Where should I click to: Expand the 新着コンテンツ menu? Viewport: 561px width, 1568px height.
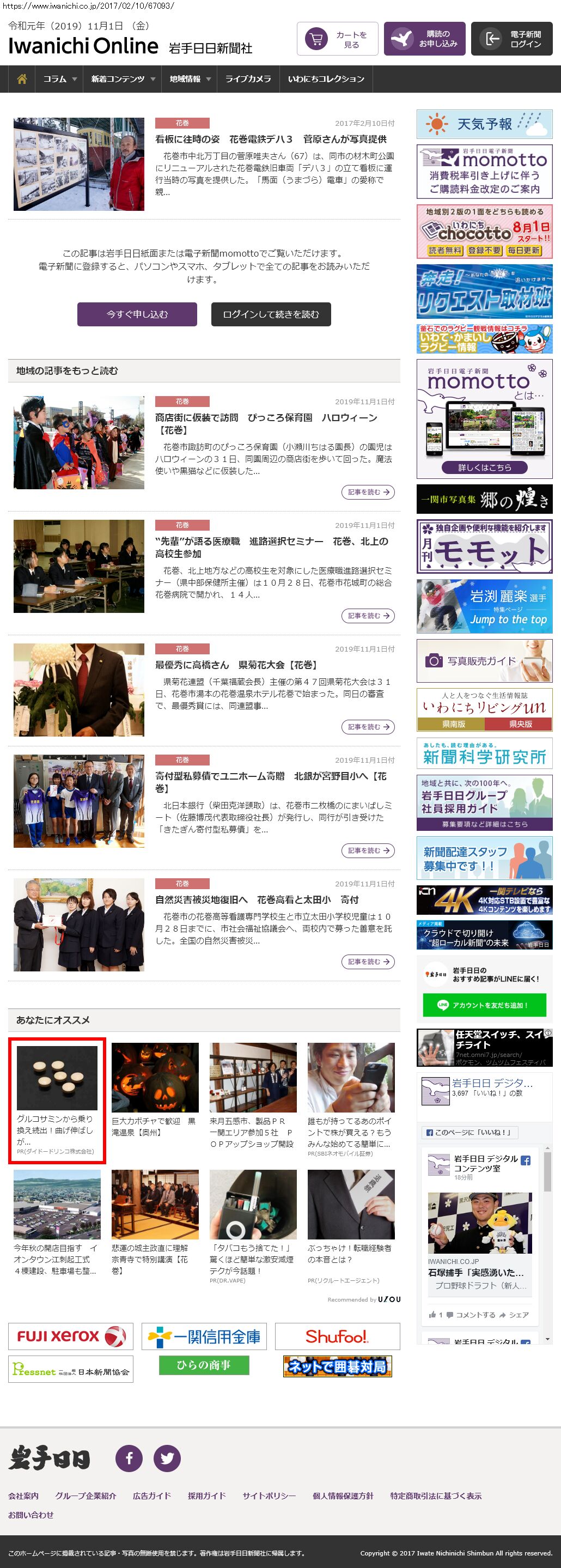click(x=123, y=79)
